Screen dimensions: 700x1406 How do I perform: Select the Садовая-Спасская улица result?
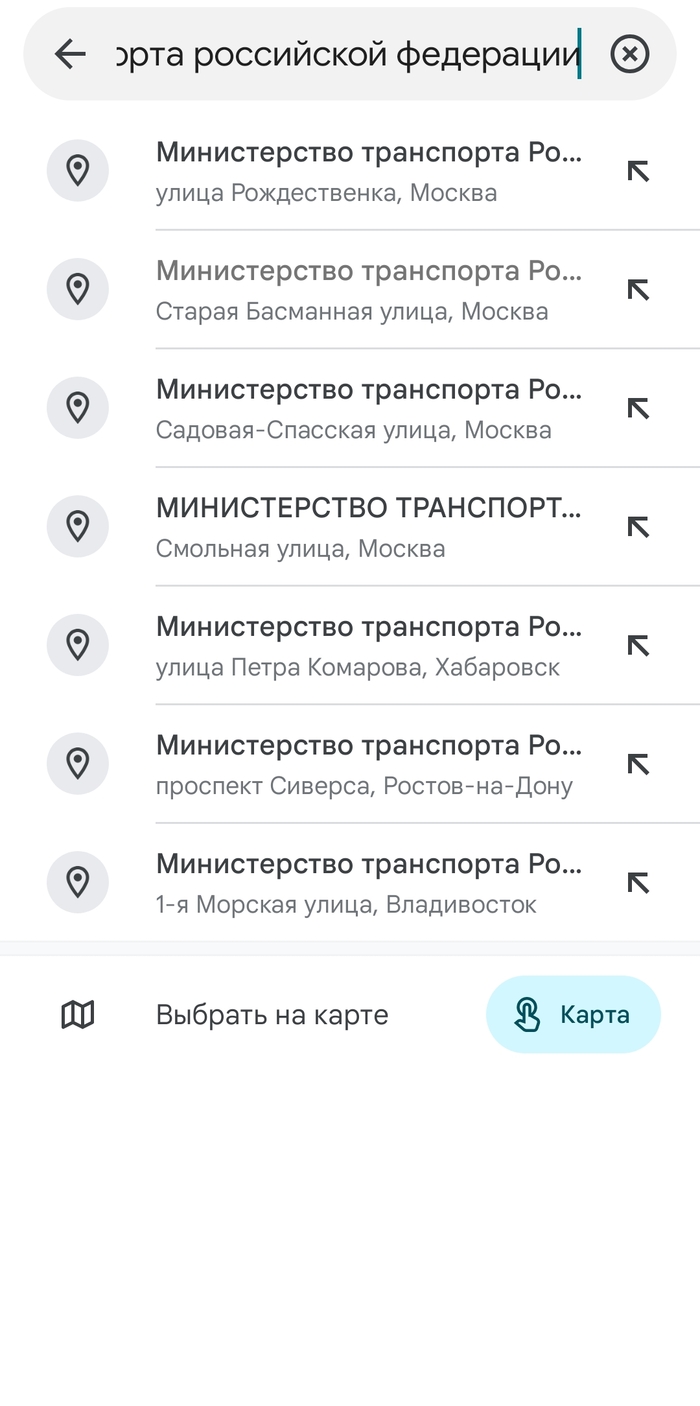(368, 409)
